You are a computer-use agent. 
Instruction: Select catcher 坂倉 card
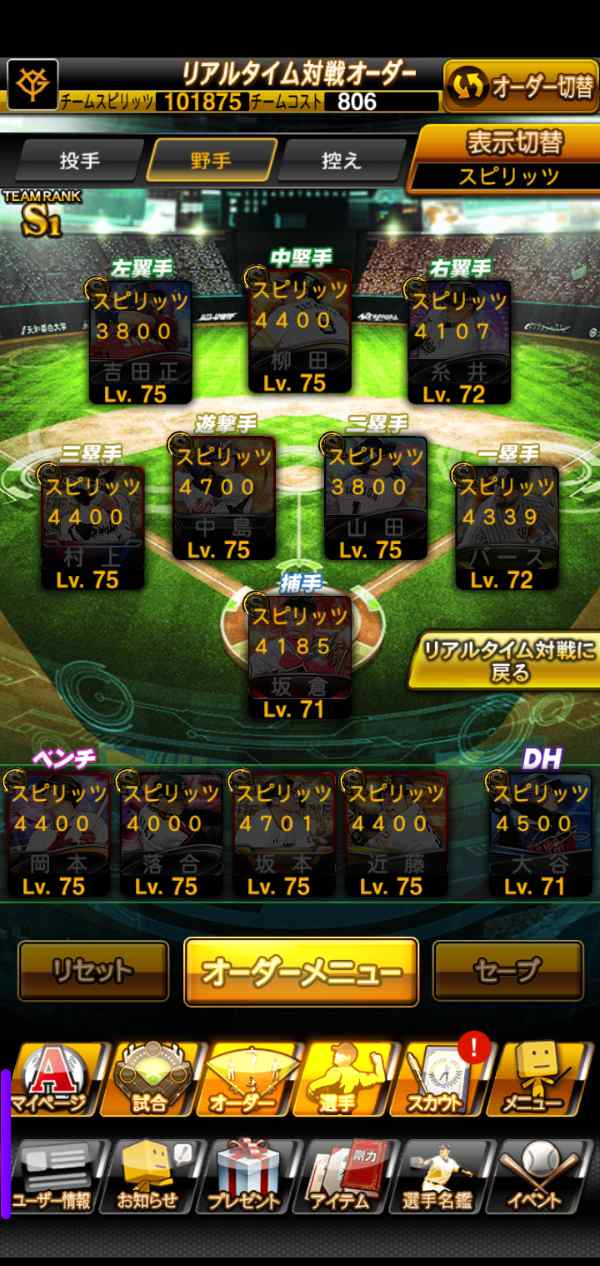(x=299, y=655)
